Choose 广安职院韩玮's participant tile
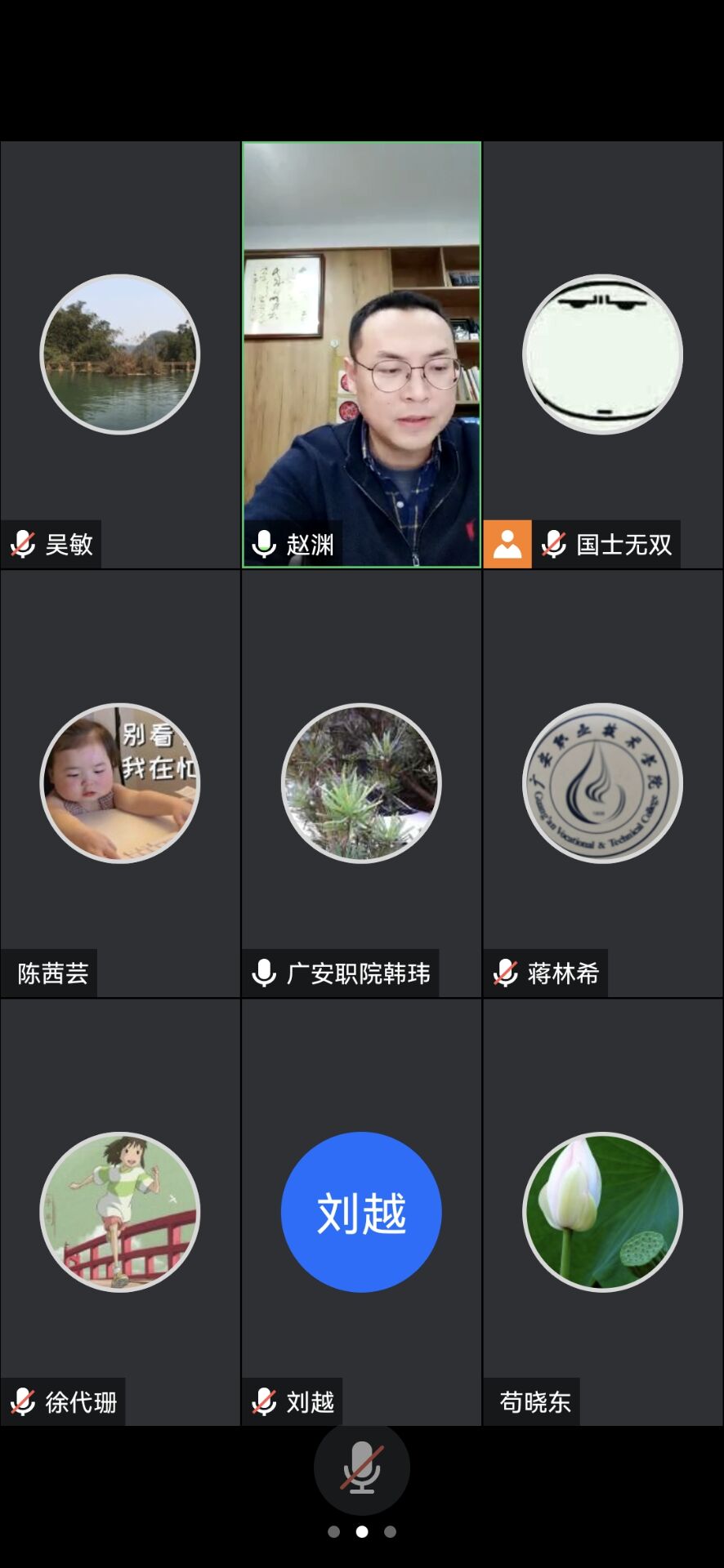Image resolution: width=724 pixels, height=1568 pixels. tap(361, 782)
